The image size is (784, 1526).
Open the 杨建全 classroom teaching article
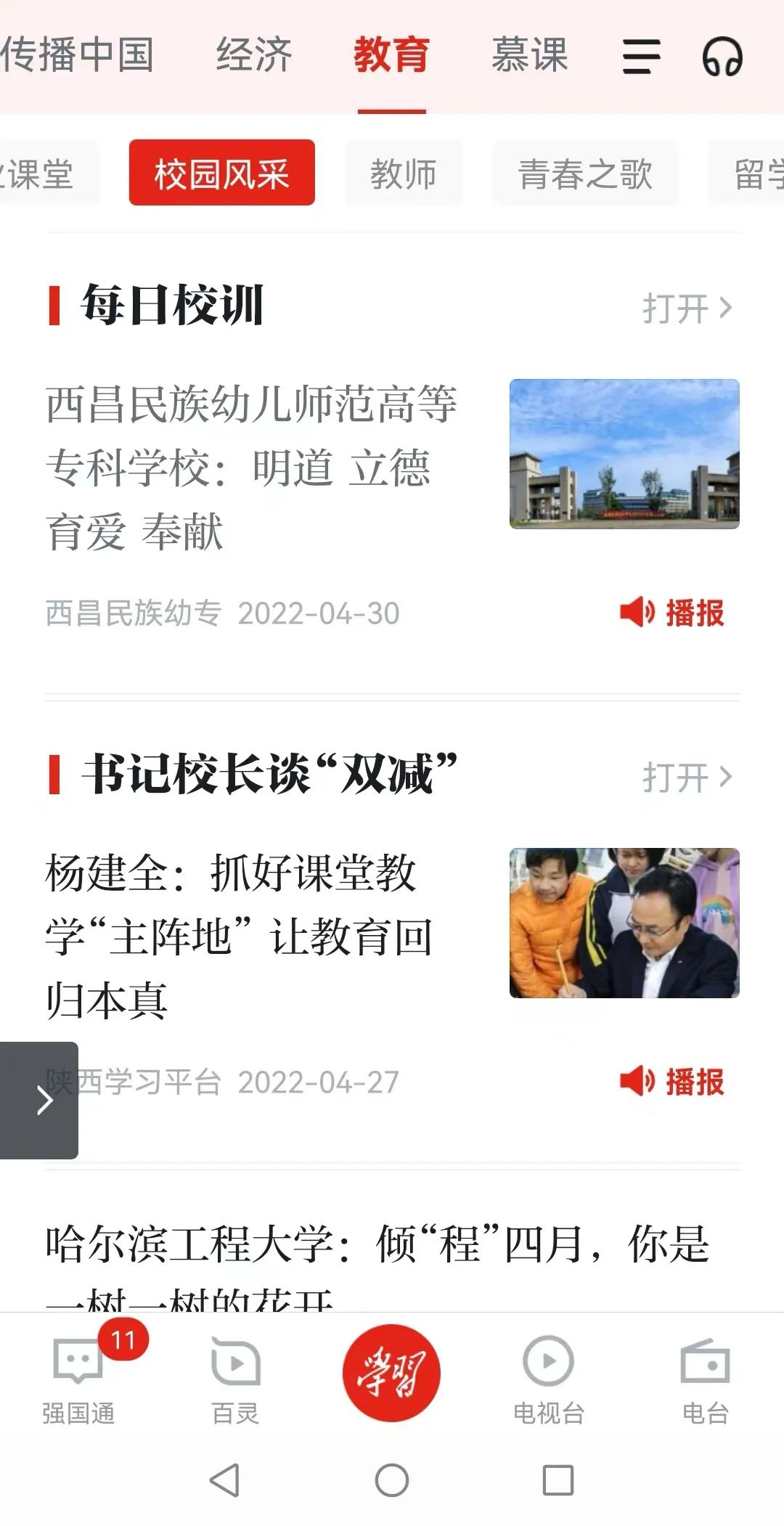point(240,935)
